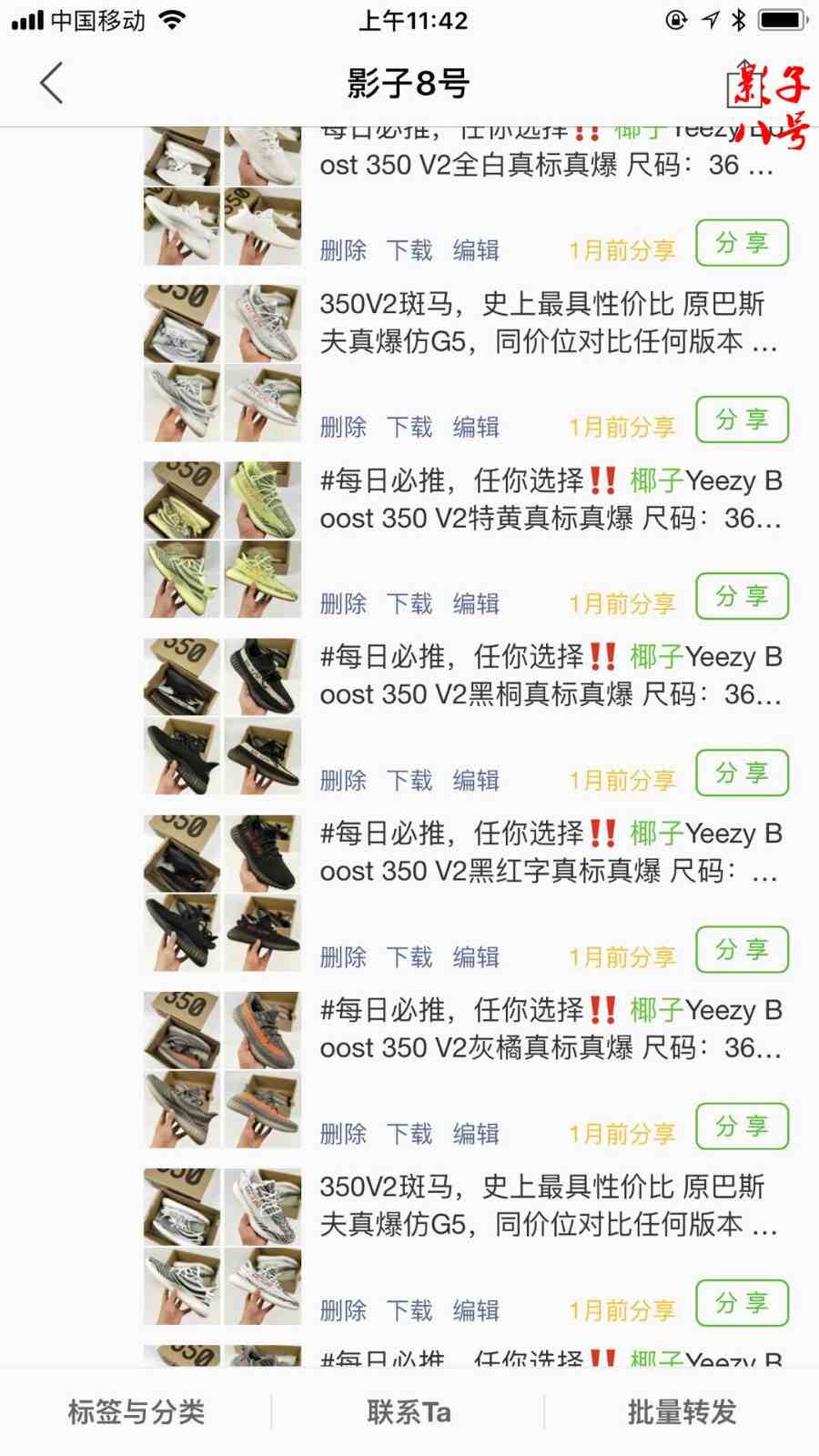This screenshot has height=1456, width=819.
Task: Share the 灰橘 Yeezy 350 V2 post
Action: (742, 1126)
